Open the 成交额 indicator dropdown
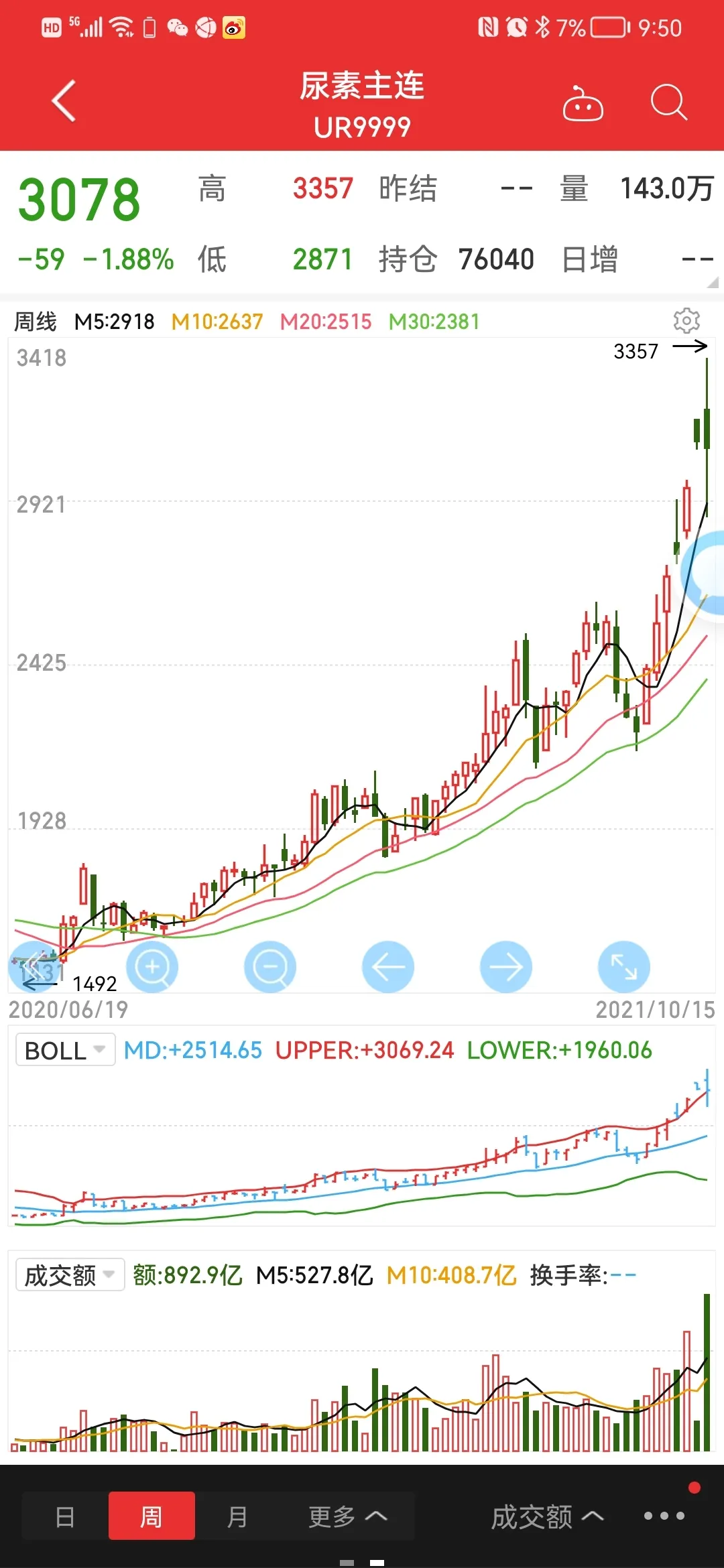This screenshot has width=724, height=1568. (70, 1275)
